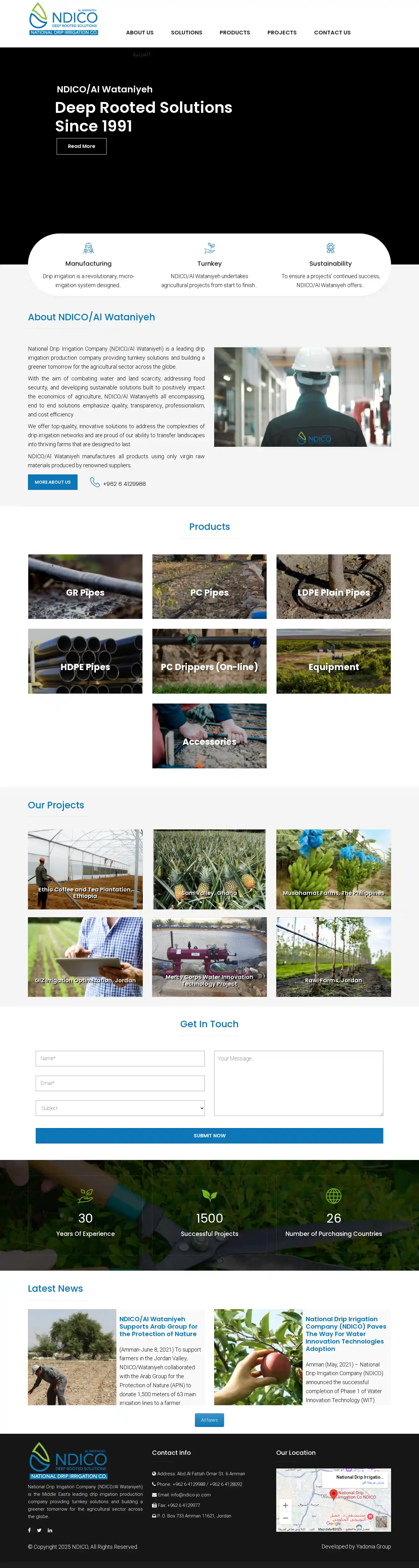Open the Facebook icon in the footer

[29, 1530]
